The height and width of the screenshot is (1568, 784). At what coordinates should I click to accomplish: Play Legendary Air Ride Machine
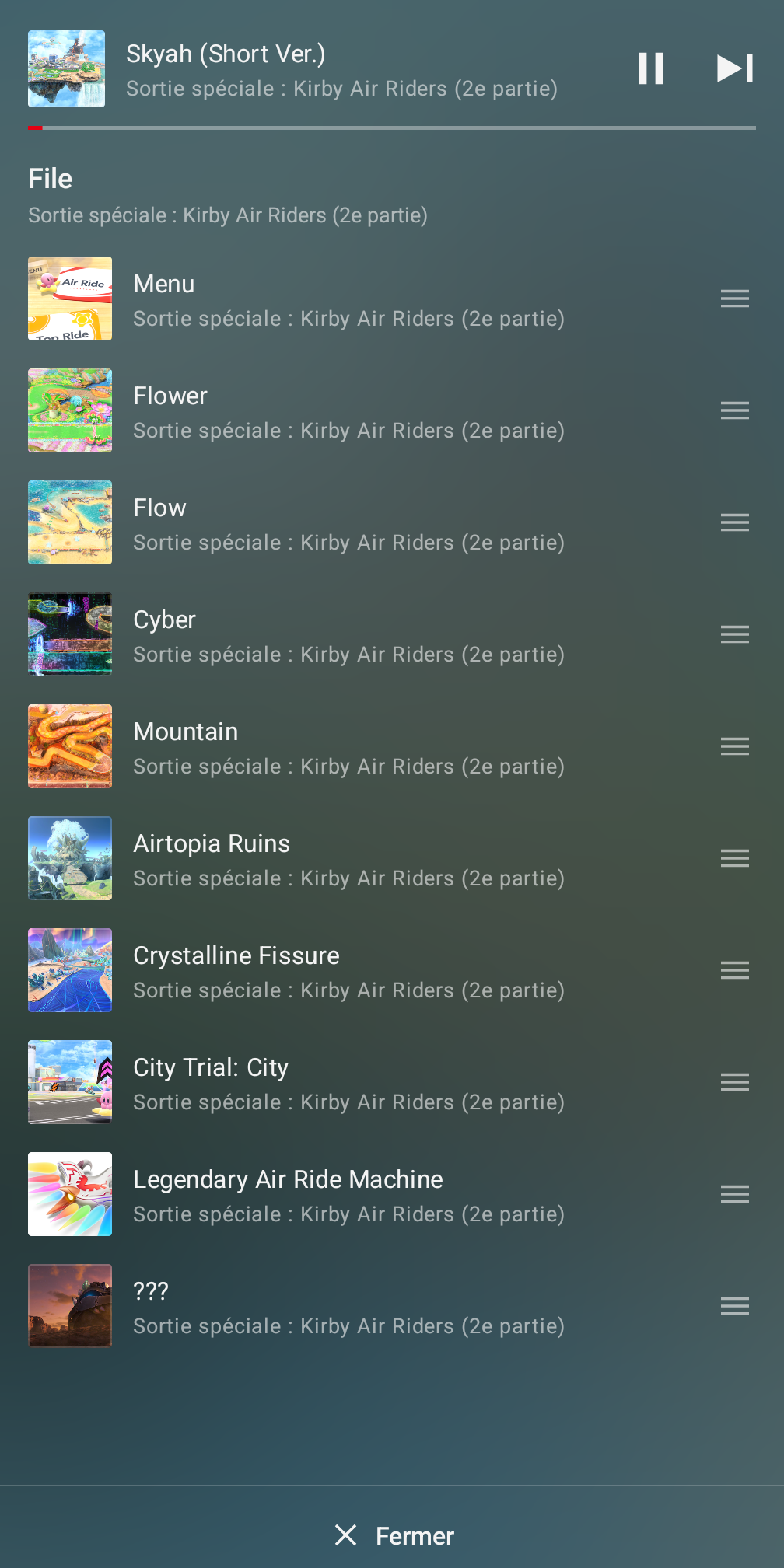coord(348,1195)
